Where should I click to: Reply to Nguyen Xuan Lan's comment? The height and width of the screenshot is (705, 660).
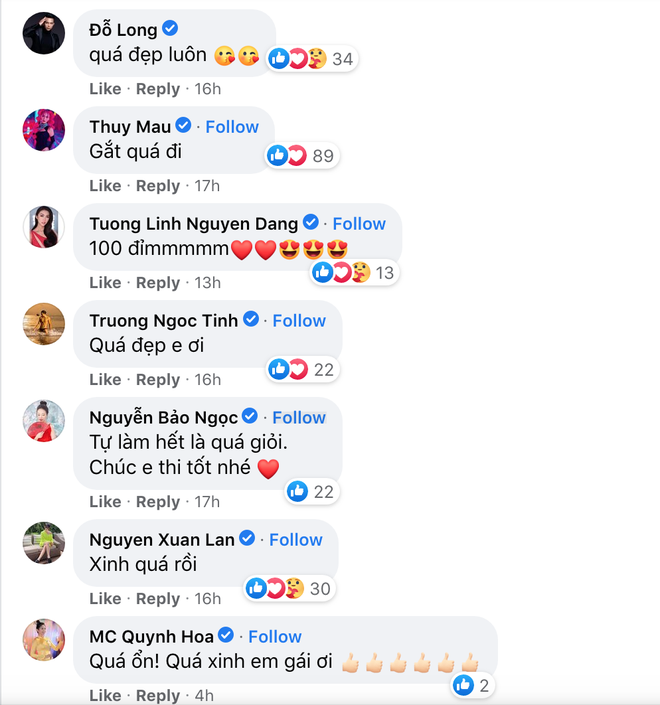click(158, 599)
